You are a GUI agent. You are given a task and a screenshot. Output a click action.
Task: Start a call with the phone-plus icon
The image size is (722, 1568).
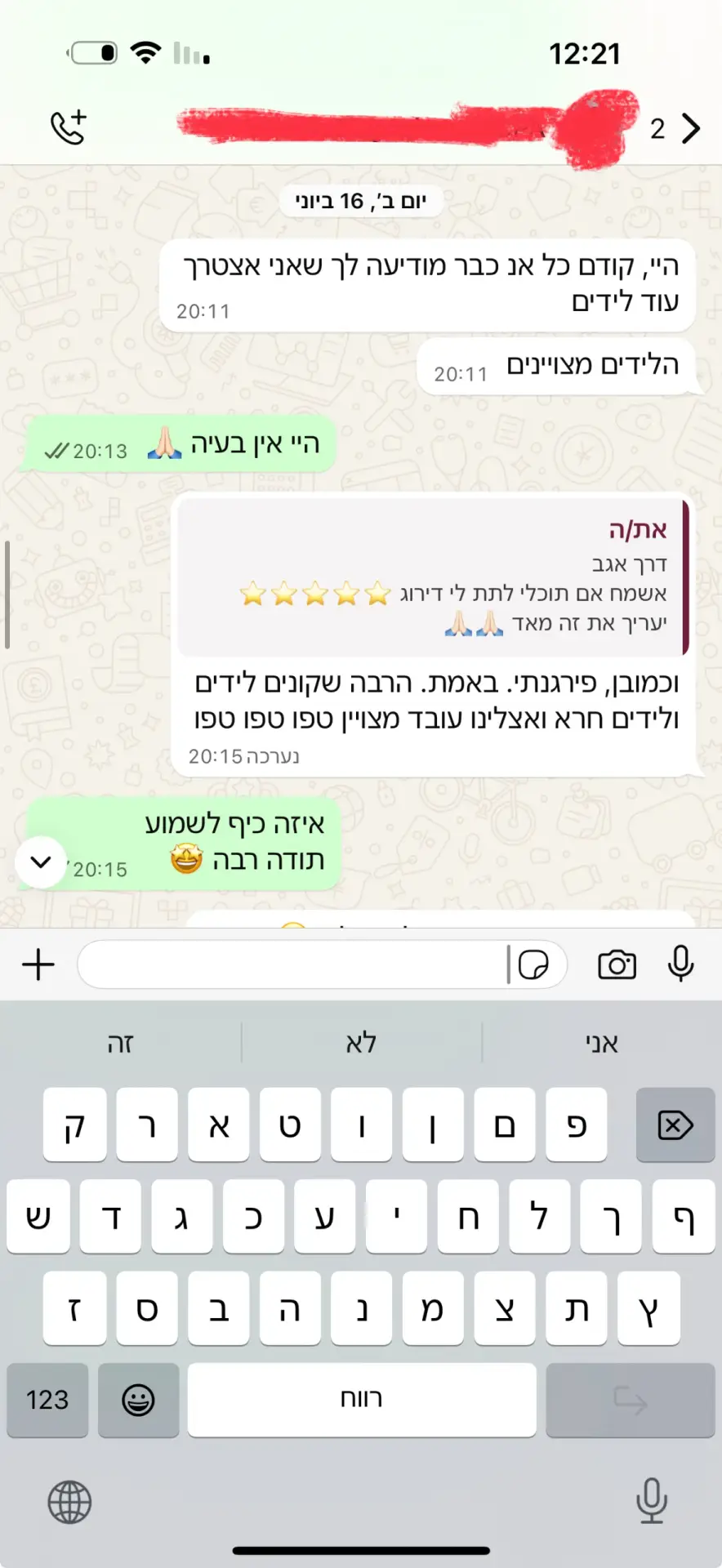point(69,127)
